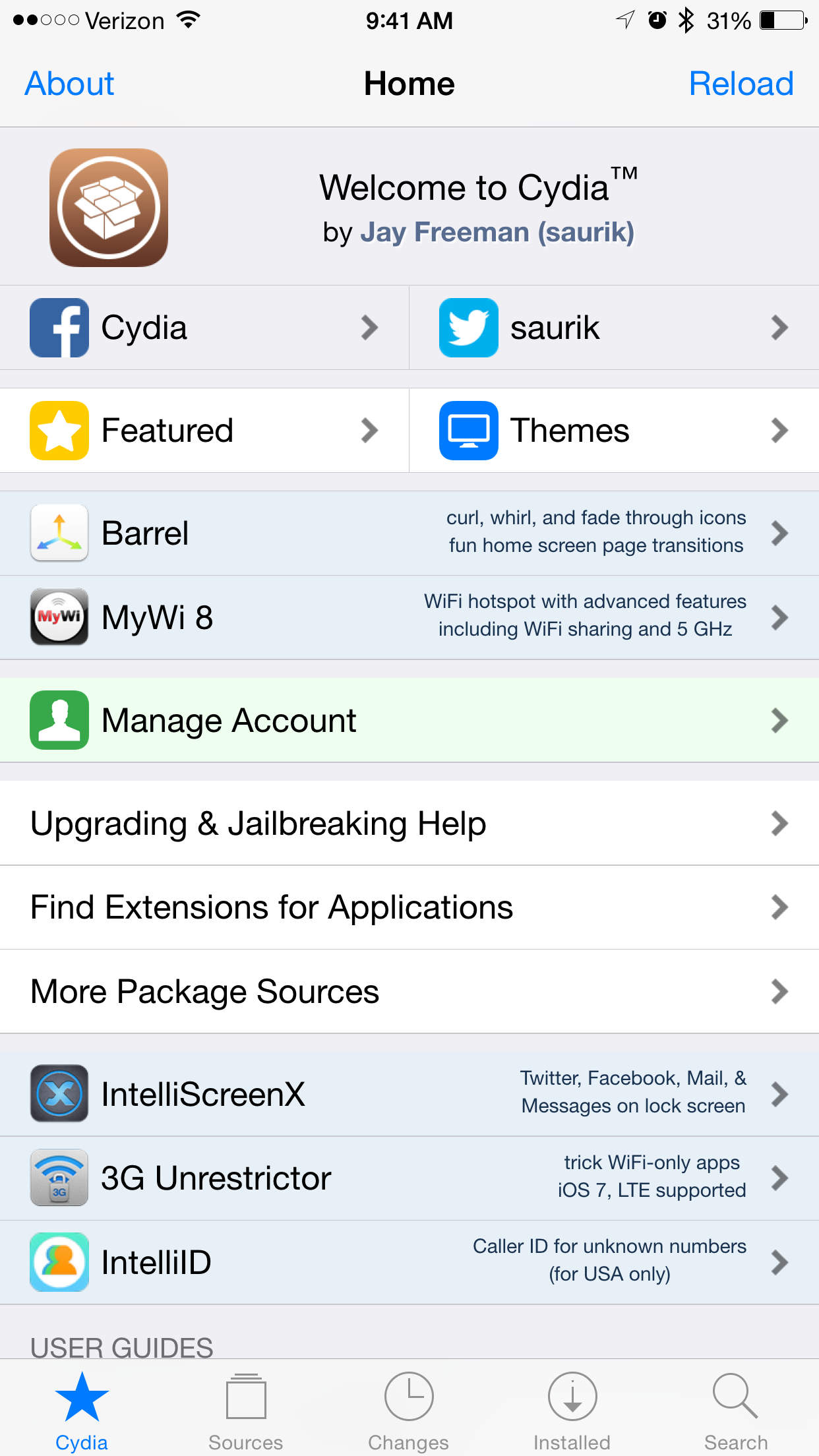Browse the Themes section

tap(615, 431)
